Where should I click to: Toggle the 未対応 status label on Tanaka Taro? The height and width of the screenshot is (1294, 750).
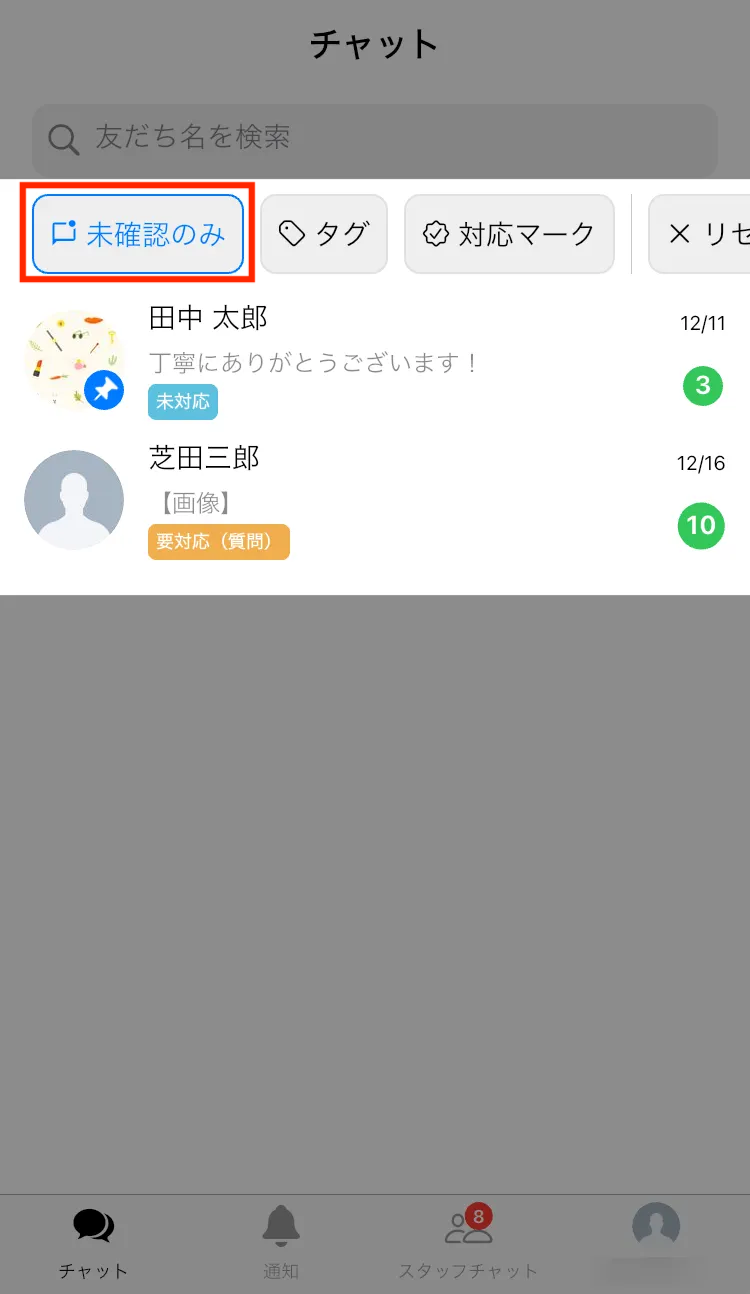pyautogui.click(x=182, y=403)
